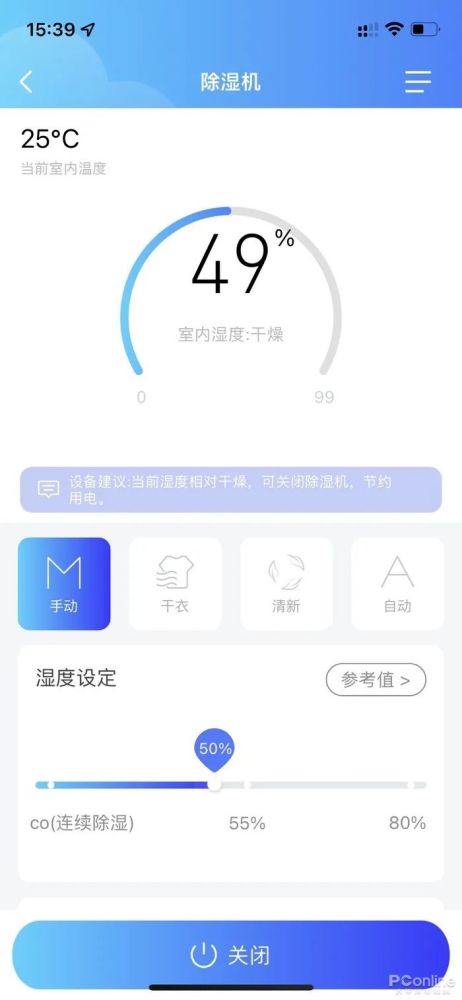Set humidity slider to the 55% mark
Viewport: 462px width, 1000px height.
coord(247,785)
